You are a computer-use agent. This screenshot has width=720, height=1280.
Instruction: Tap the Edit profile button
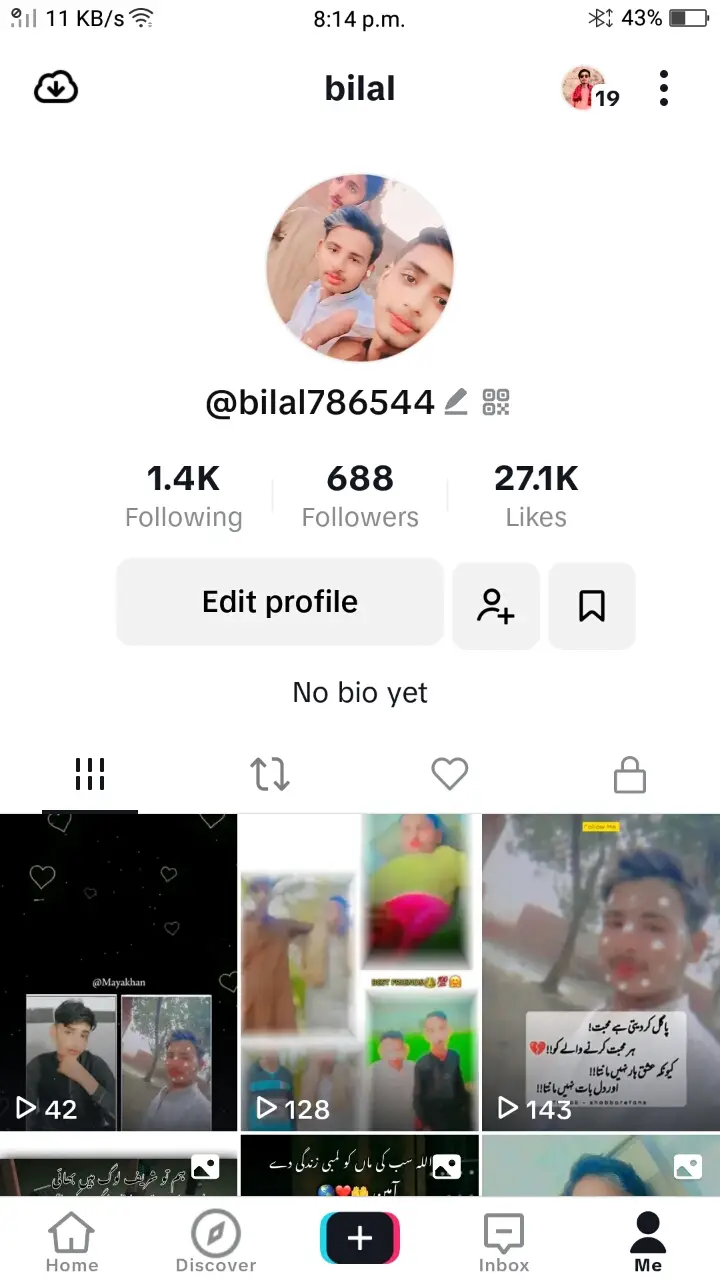[280, 602]
